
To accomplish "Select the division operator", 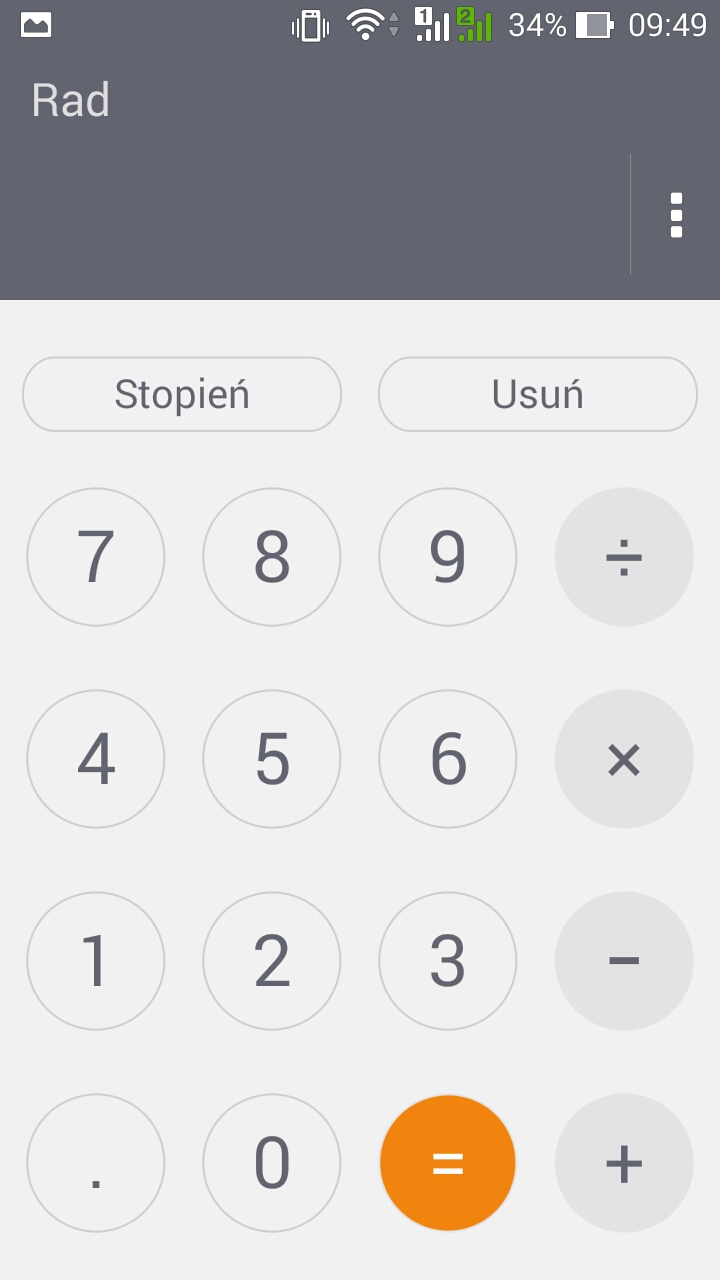I will [624, 557].
